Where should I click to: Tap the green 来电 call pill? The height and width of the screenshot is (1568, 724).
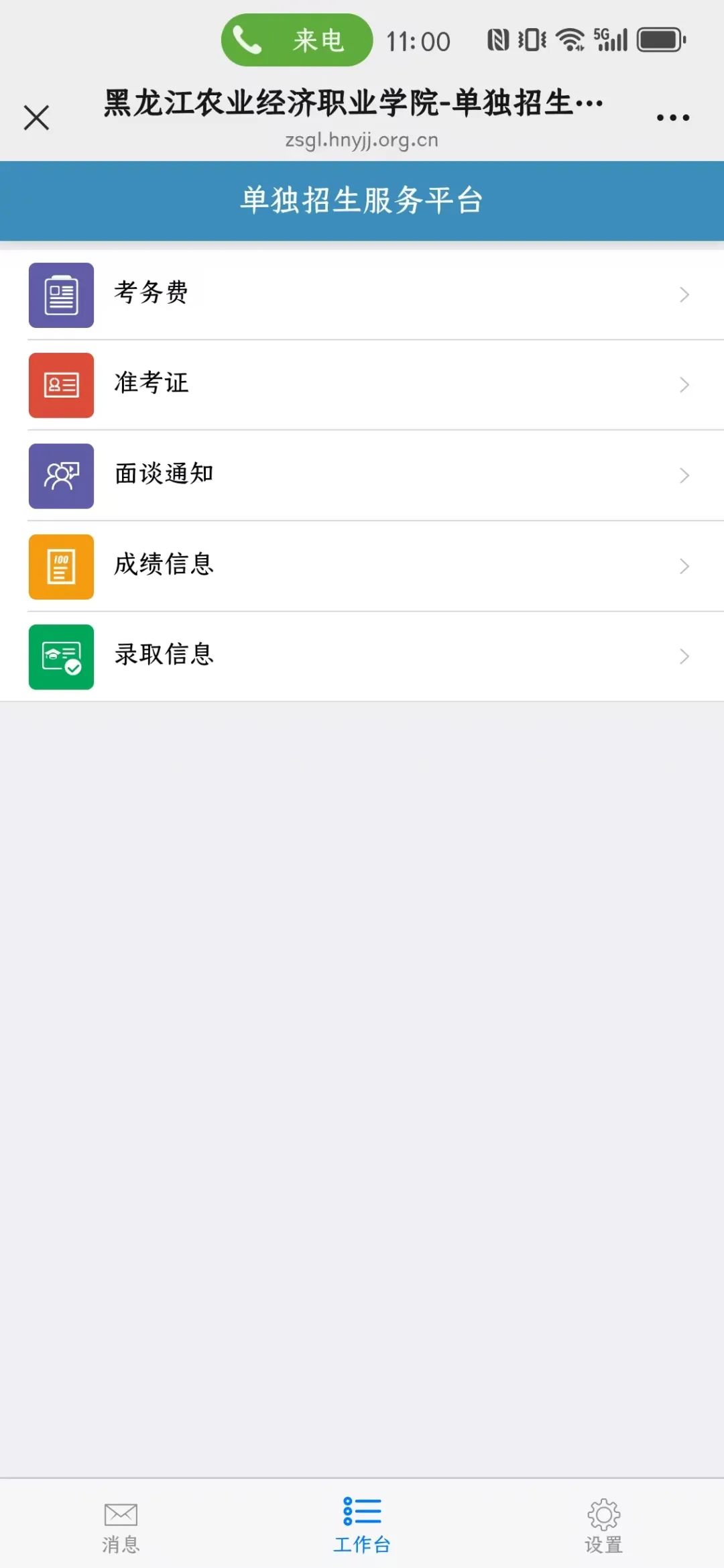pos(296,40)
